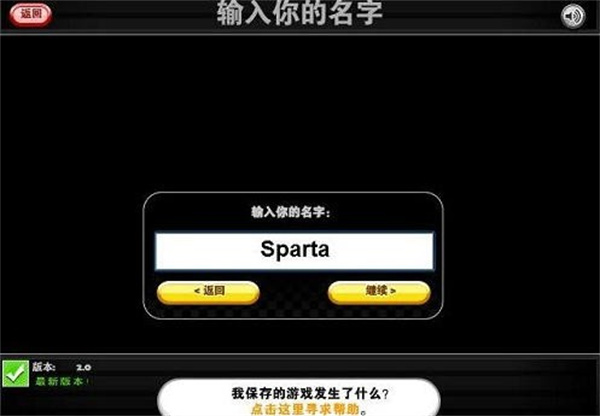
Task: Mute the game sound with the speaker icon
Action: click(x=572, y=15)
